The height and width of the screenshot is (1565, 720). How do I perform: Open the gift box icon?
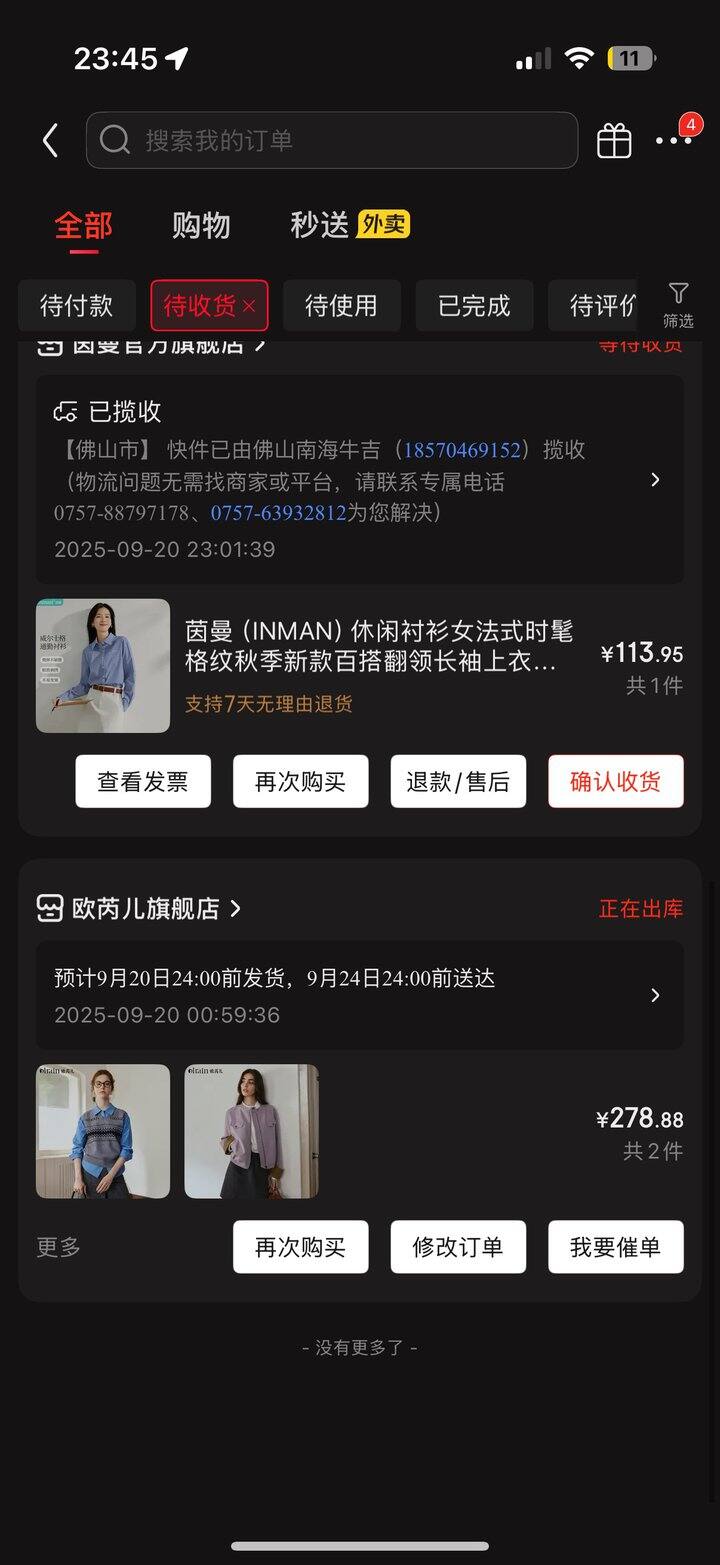point(614,141)
